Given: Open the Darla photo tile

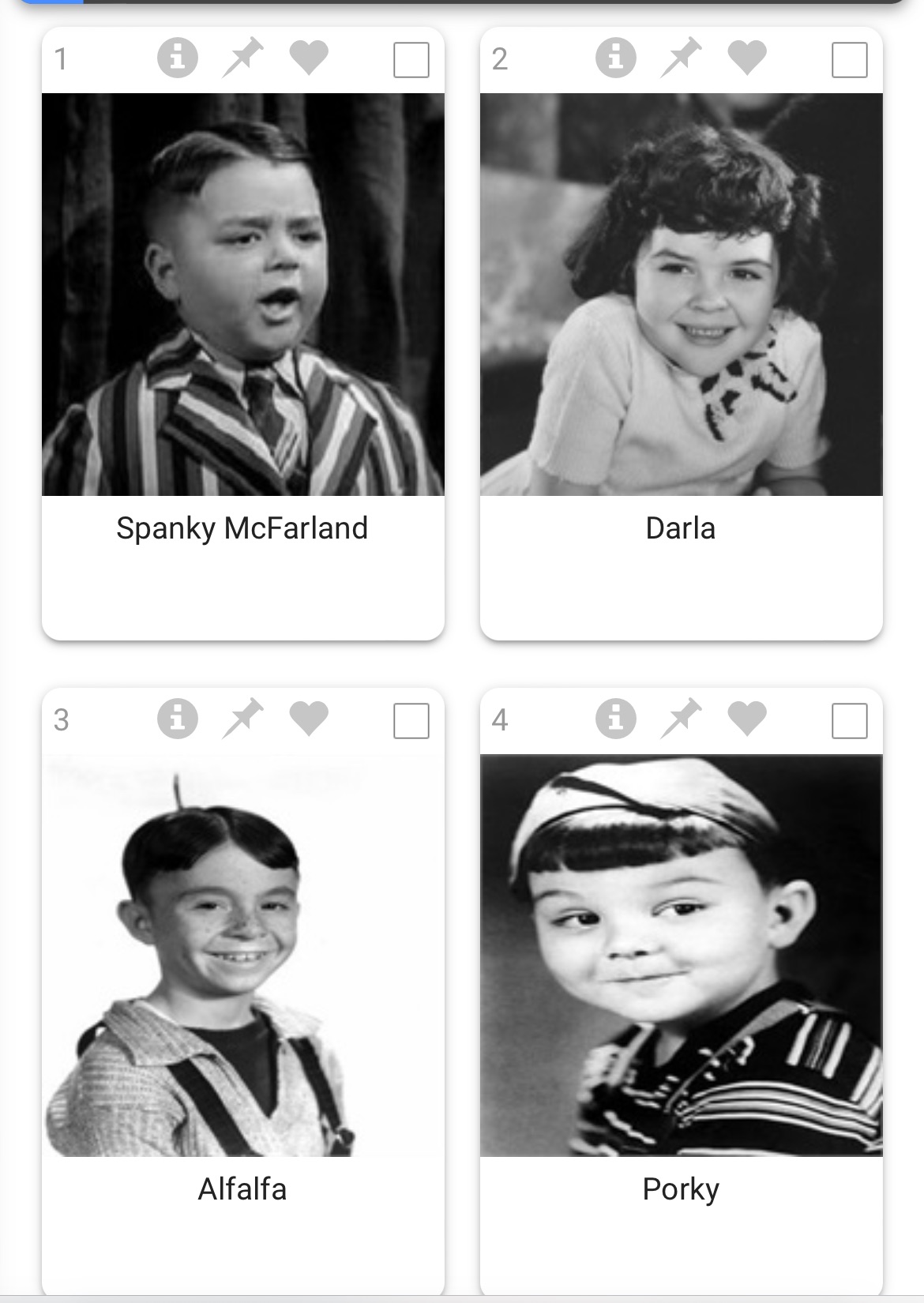Looking at the screenshot, I should [x=681, y=294].
